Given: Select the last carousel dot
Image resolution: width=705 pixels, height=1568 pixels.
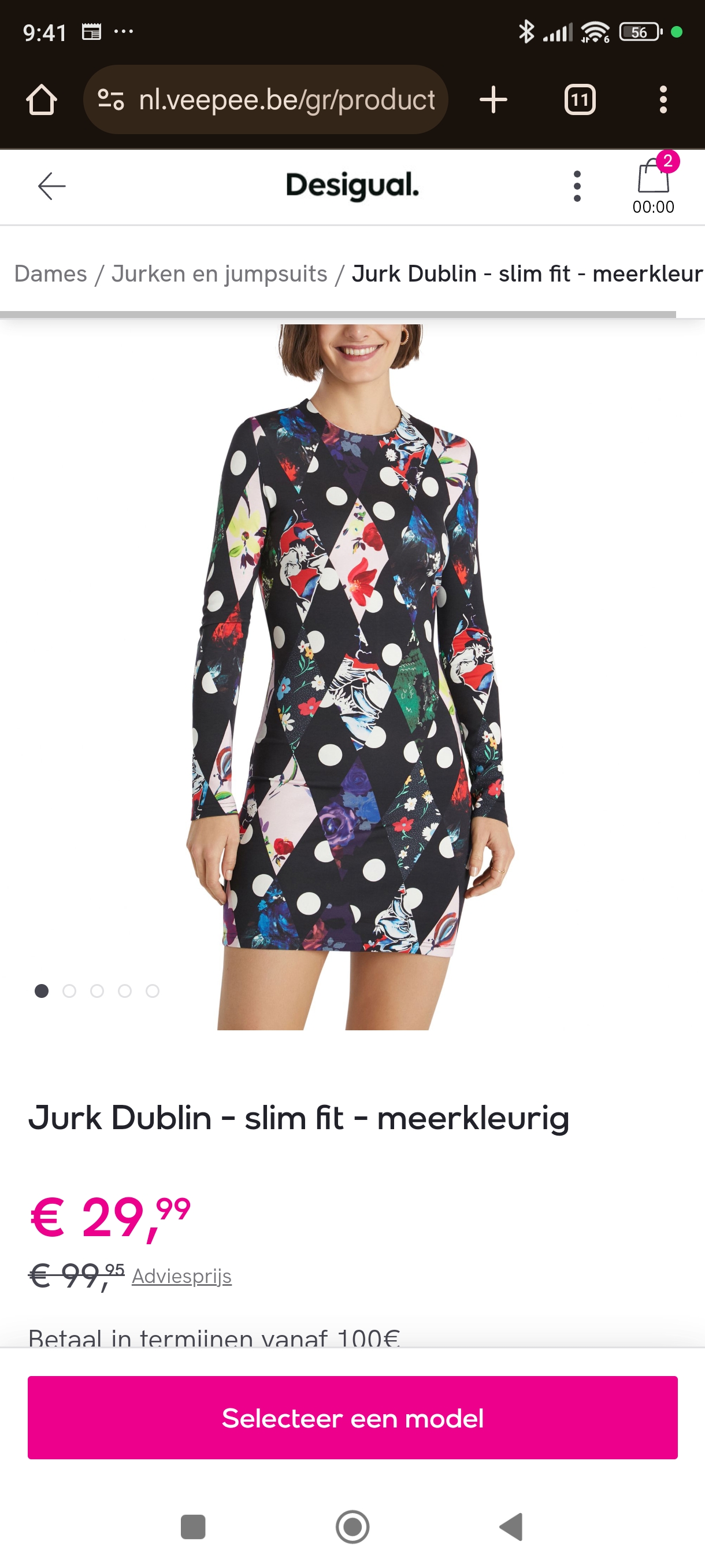Looking at the screenshot, I should (152, 990).
